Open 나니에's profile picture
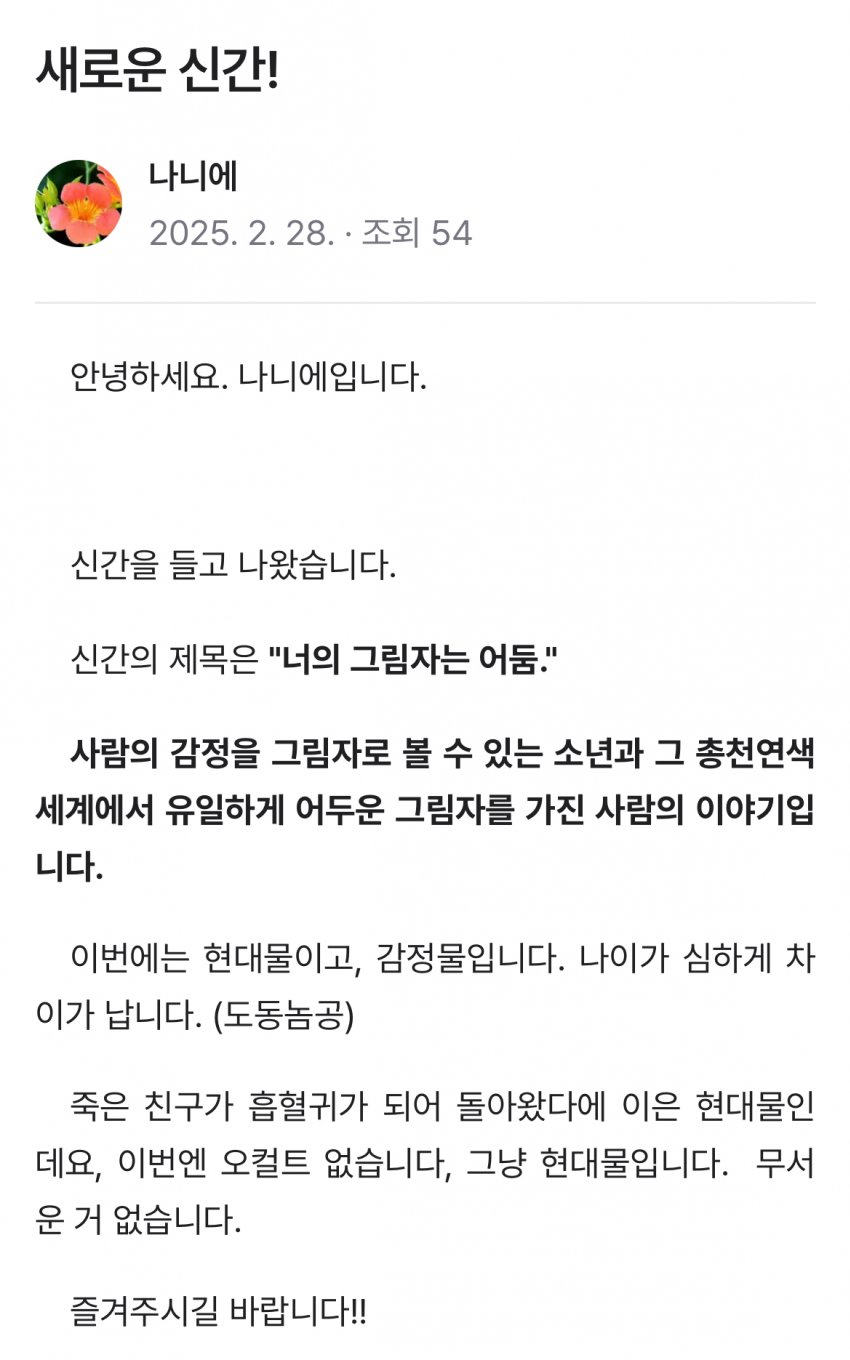 (79, 203)
